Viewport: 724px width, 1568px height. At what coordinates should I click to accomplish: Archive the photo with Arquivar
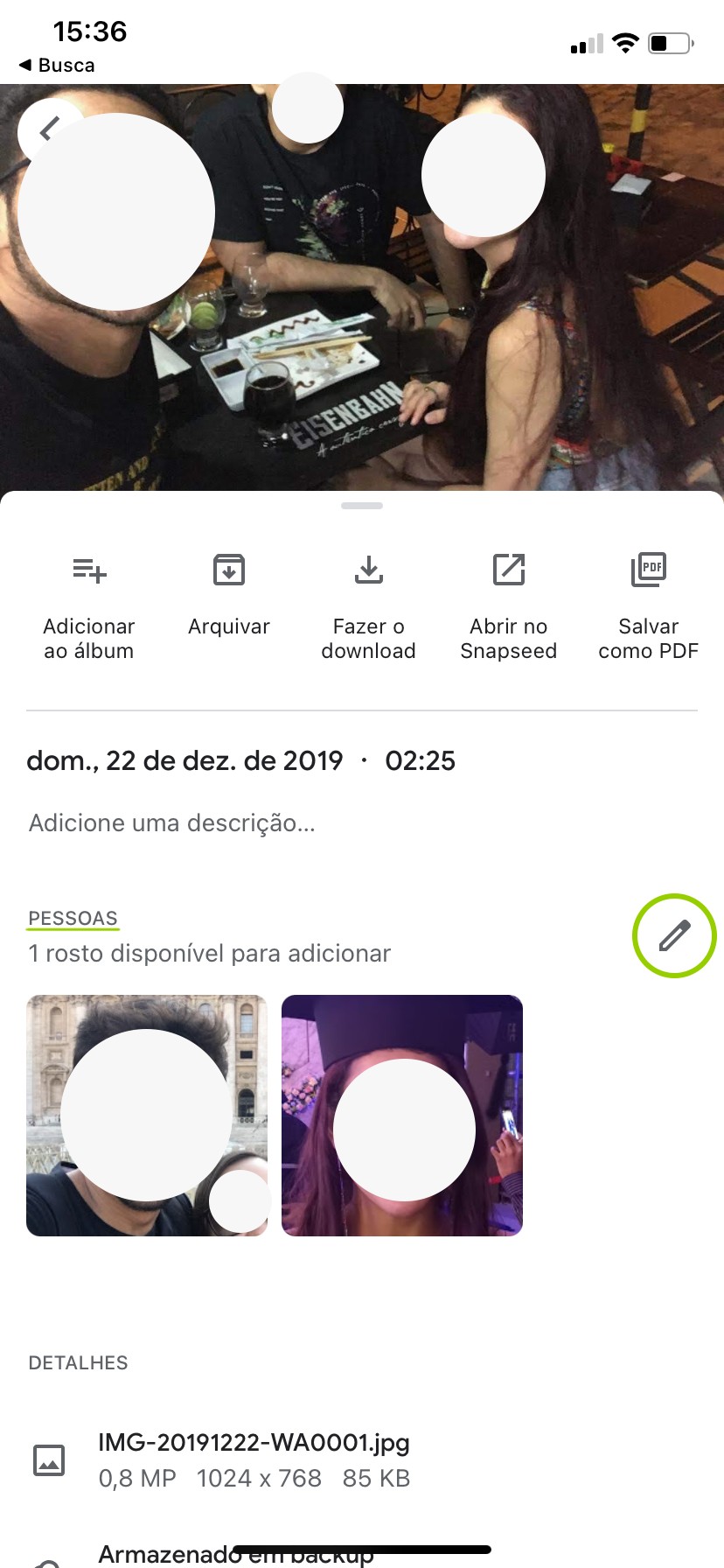tap(229, 595)
